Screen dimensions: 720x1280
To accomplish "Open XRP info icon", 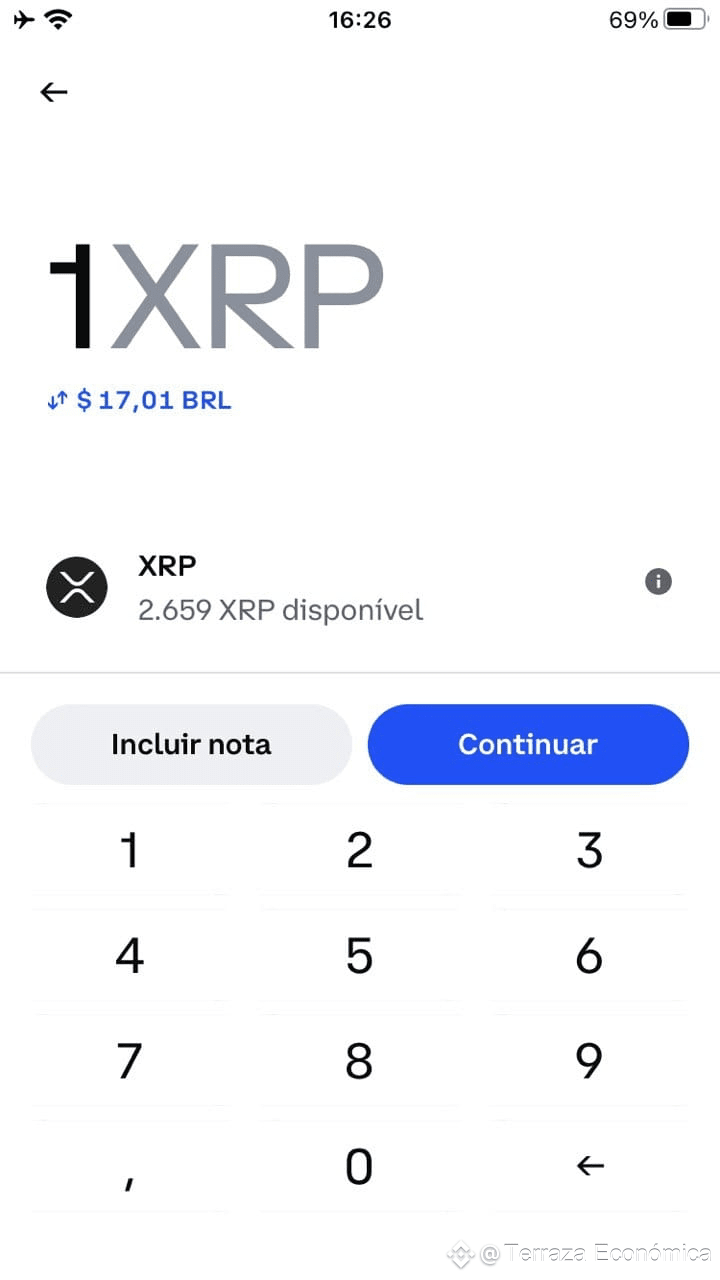I will click(658, 581).
